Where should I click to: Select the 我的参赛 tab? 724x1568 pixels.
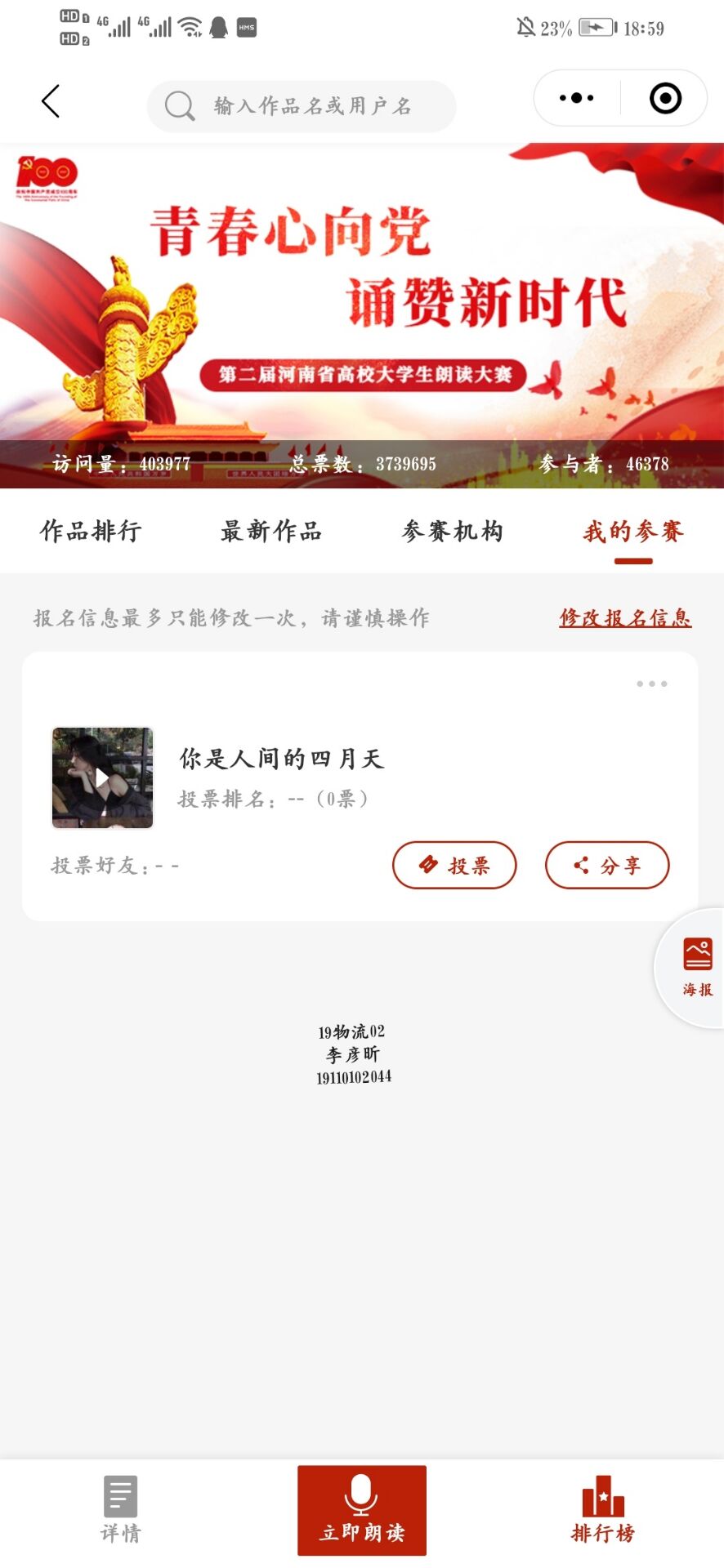[x=633, y=532]
